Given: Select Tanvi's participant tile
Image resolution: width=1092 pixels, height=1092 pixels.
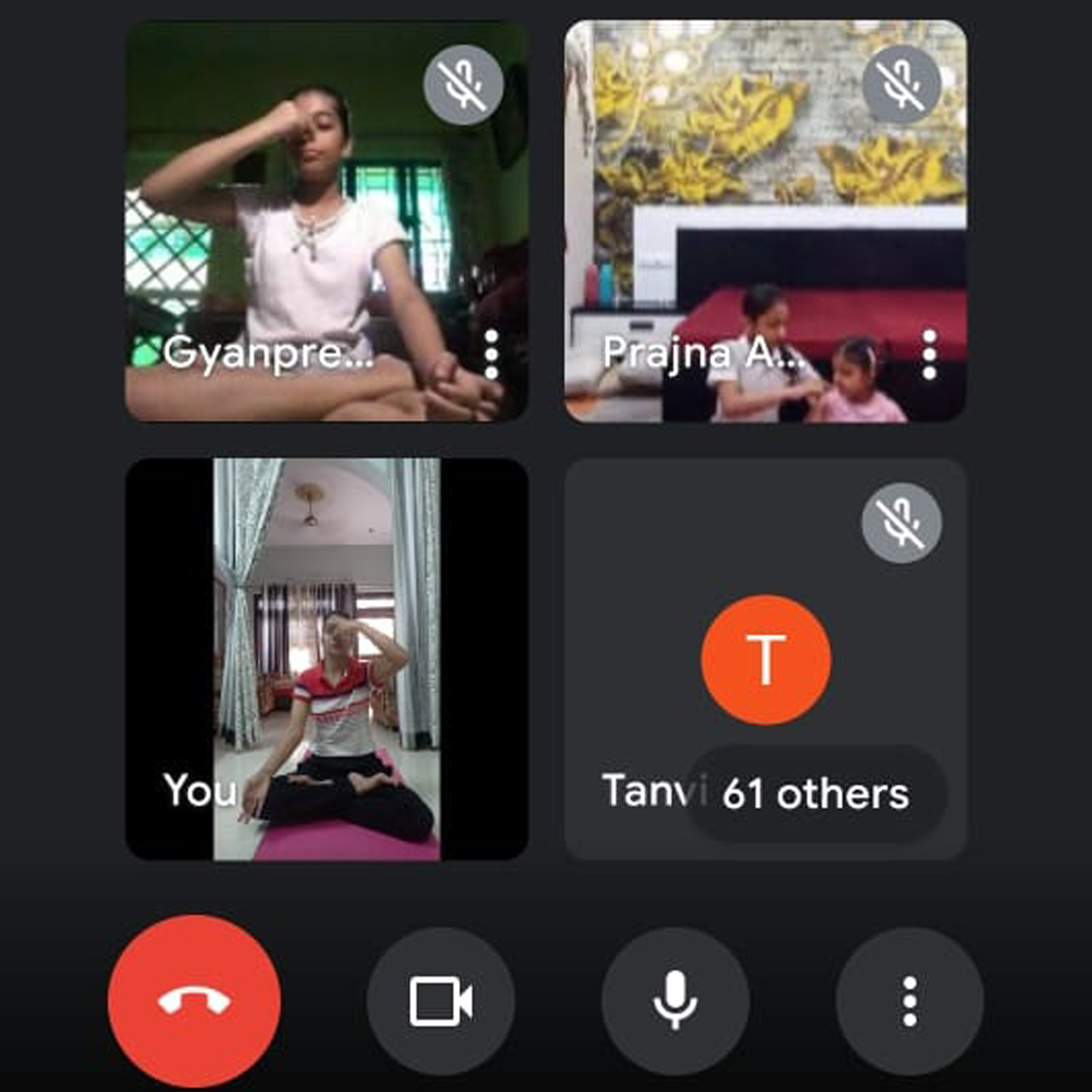Looking at the screenshot, I should 765,597.
